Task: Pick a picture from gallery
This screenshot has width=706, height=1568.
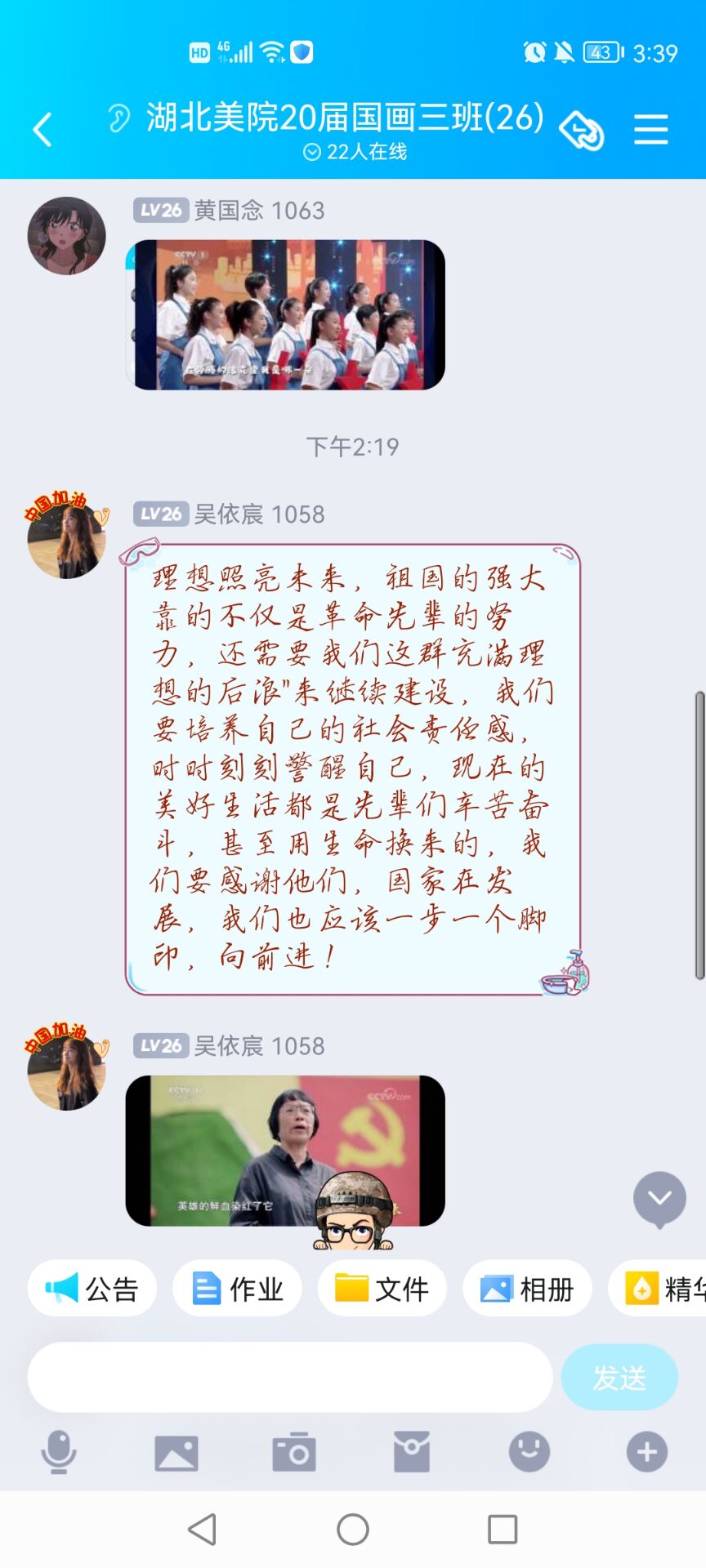Action: coord(176,1452)
